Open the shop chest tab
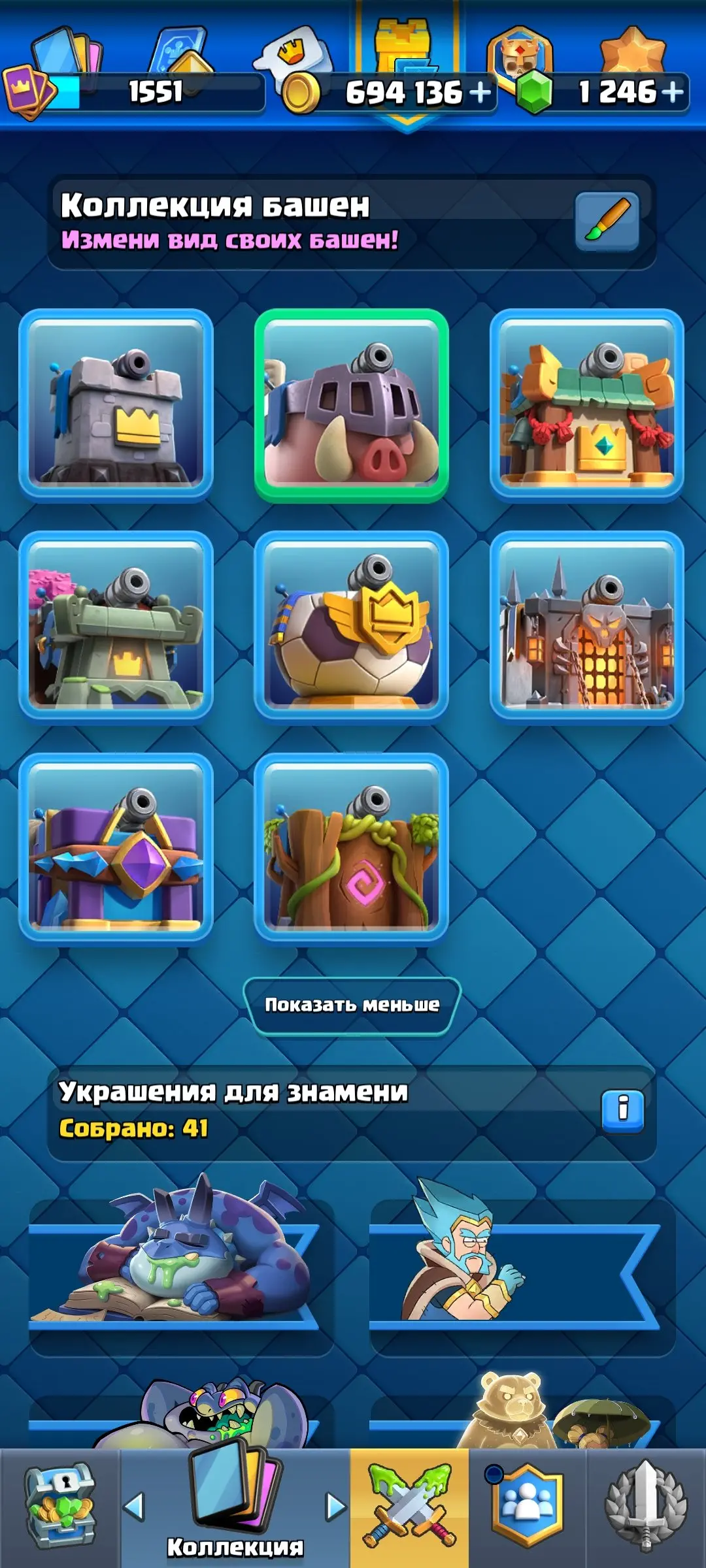This screenshot has height=1568, width=706. [59, 1508]
